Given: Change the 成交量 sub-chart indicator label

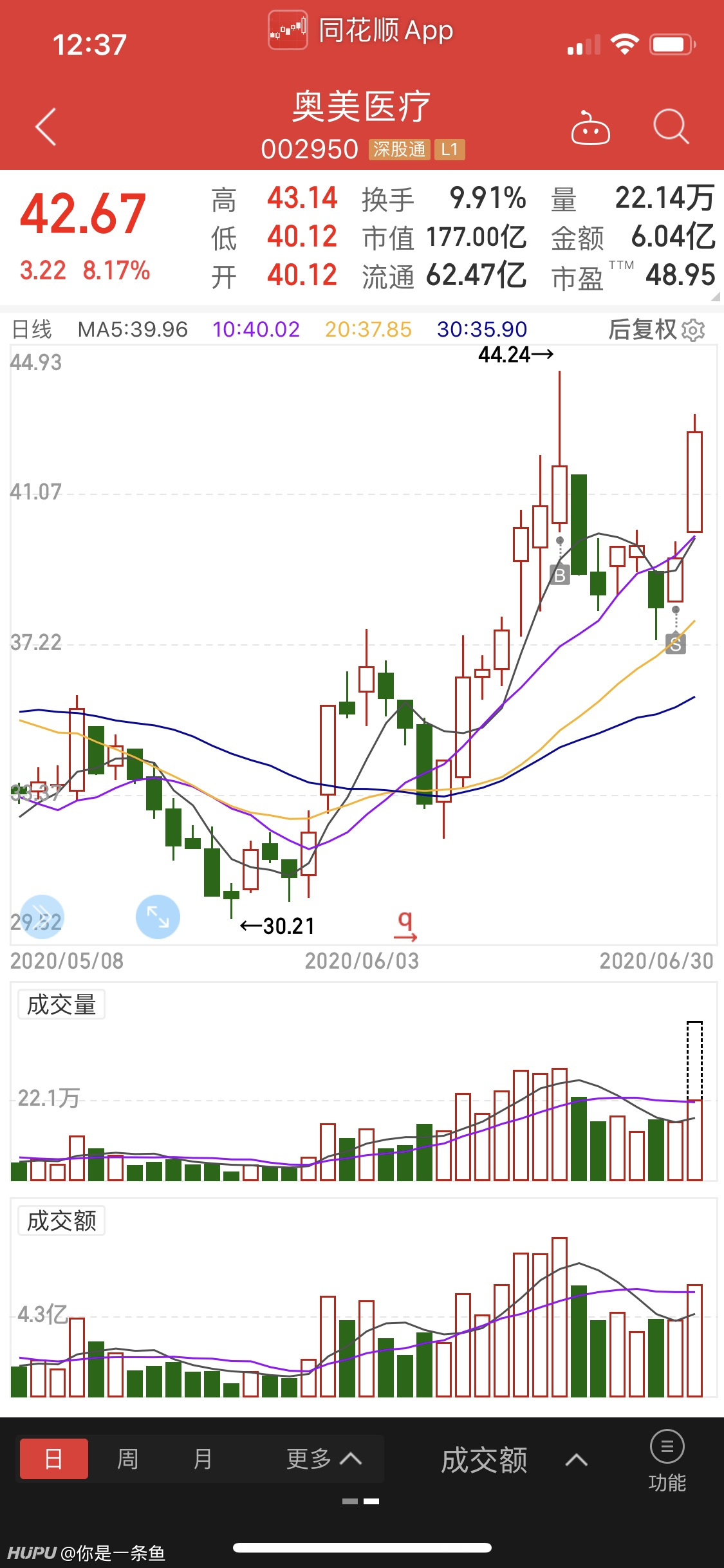Looking at the screenshot, I should coord(62,1005).
